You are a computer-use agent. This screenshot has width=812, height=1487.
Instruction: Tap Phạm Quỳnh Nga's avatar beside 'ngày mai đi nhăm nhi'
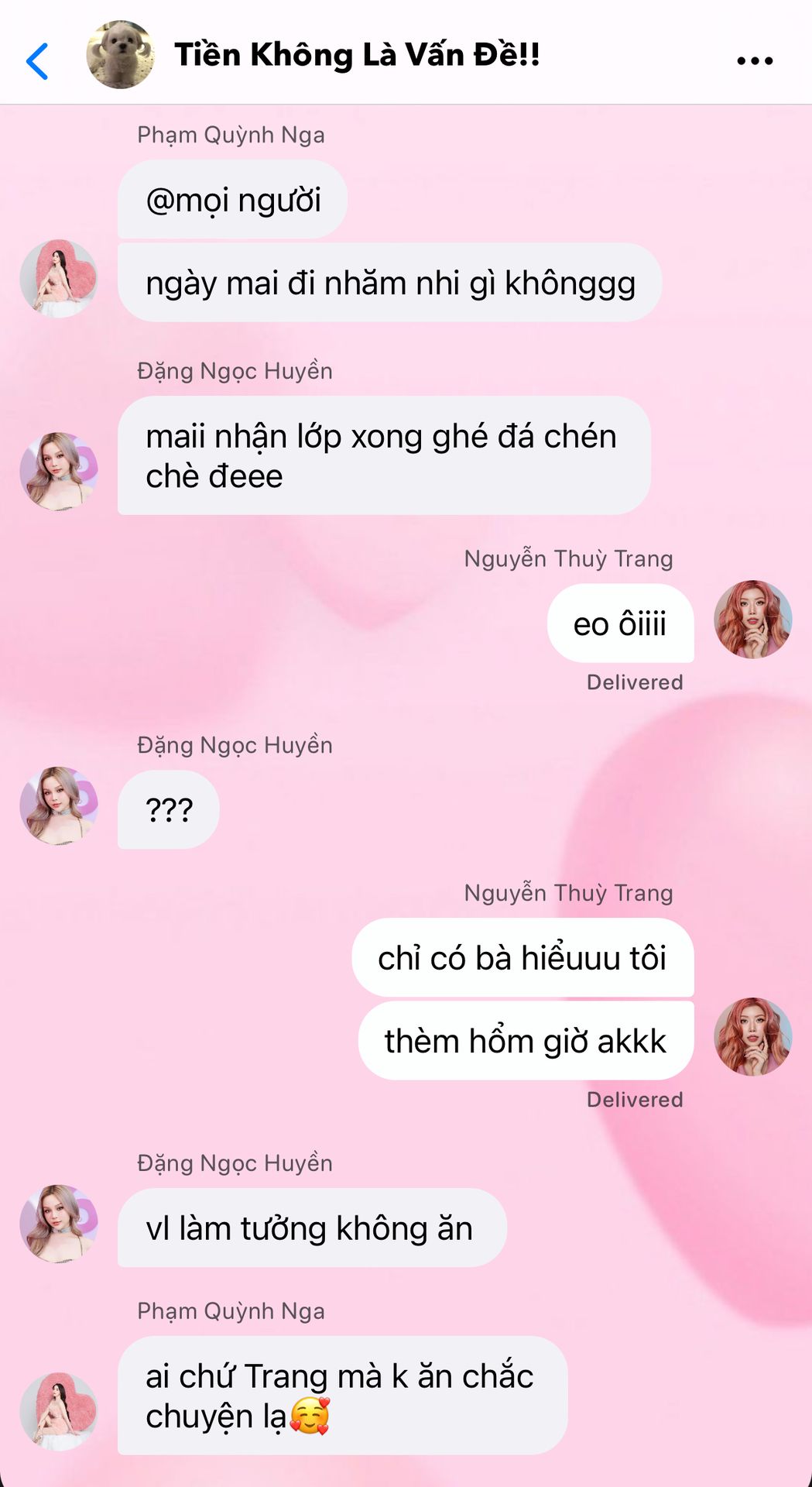point(59,278)
